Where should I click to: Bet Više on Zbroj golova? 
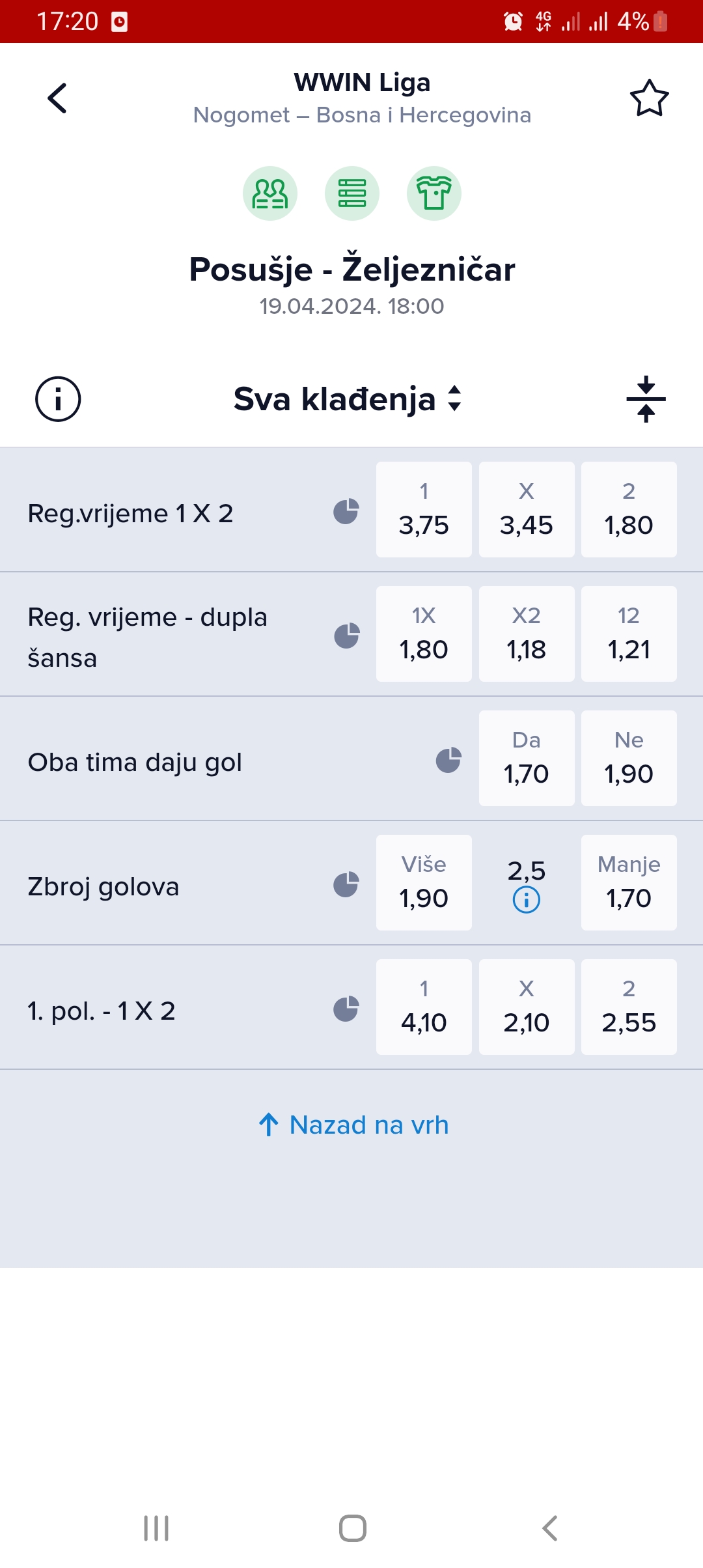(424, 882)
